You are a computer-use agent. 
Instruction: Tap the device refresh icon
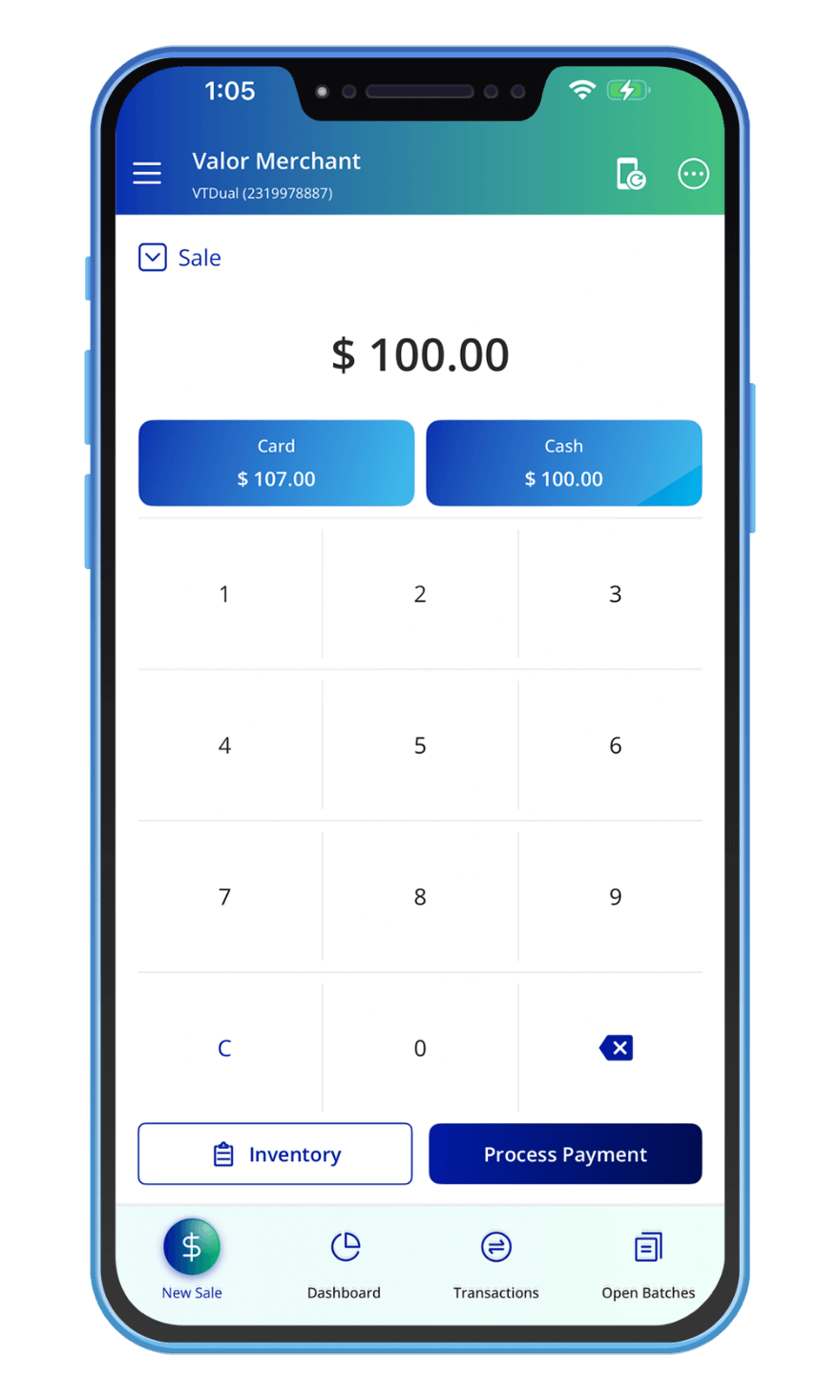coord(630,175)
